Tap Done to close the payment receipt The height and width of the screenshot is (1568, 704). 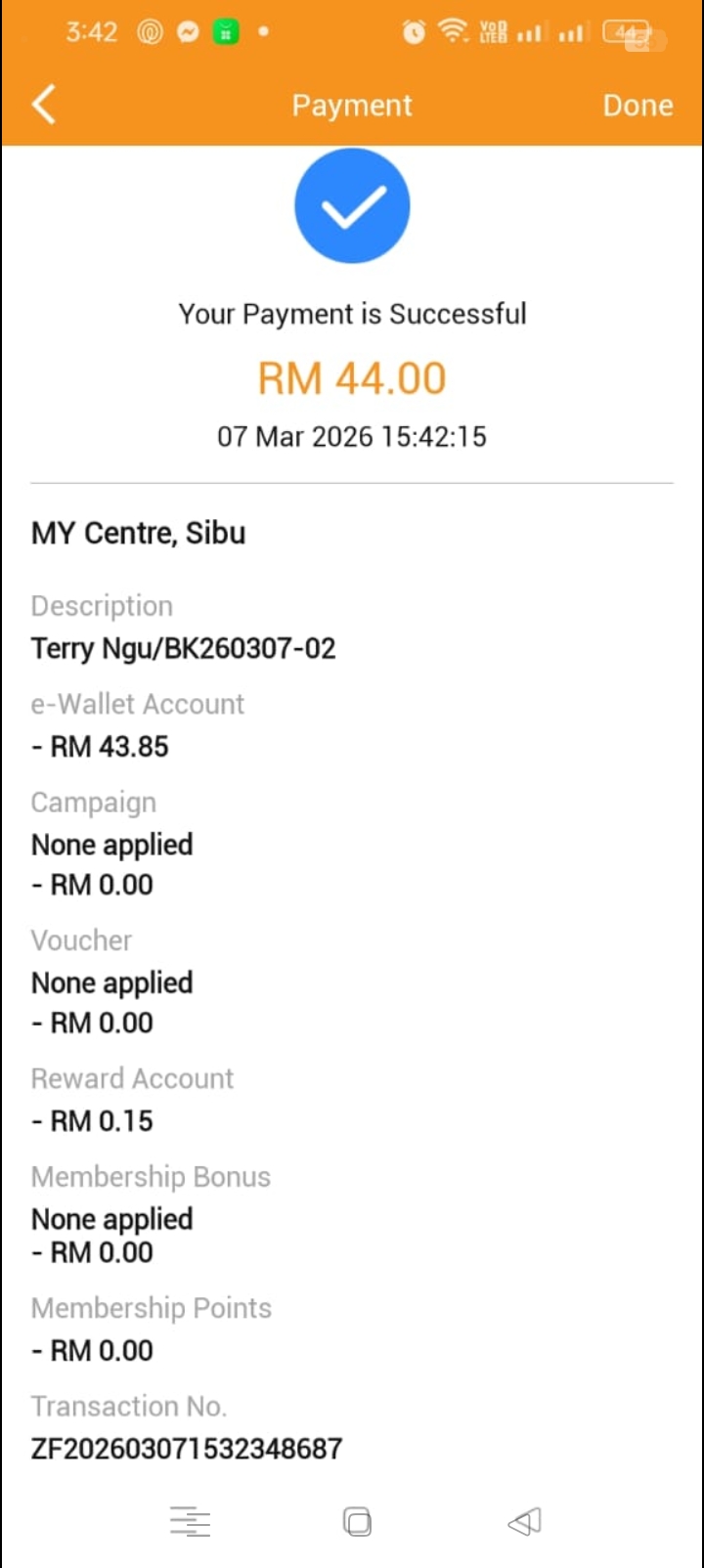coord(638,106)
